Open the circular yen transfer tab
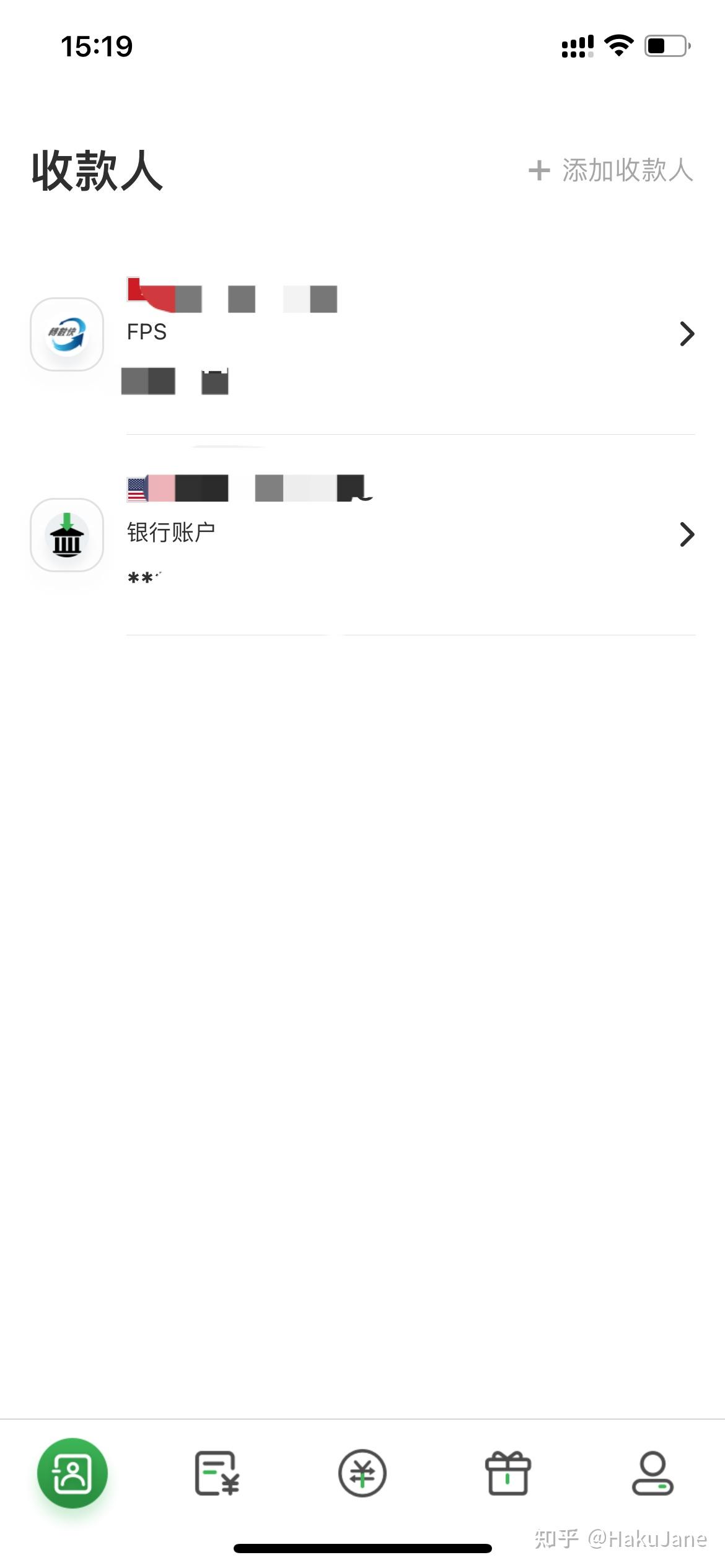 tap(362, 1473)
